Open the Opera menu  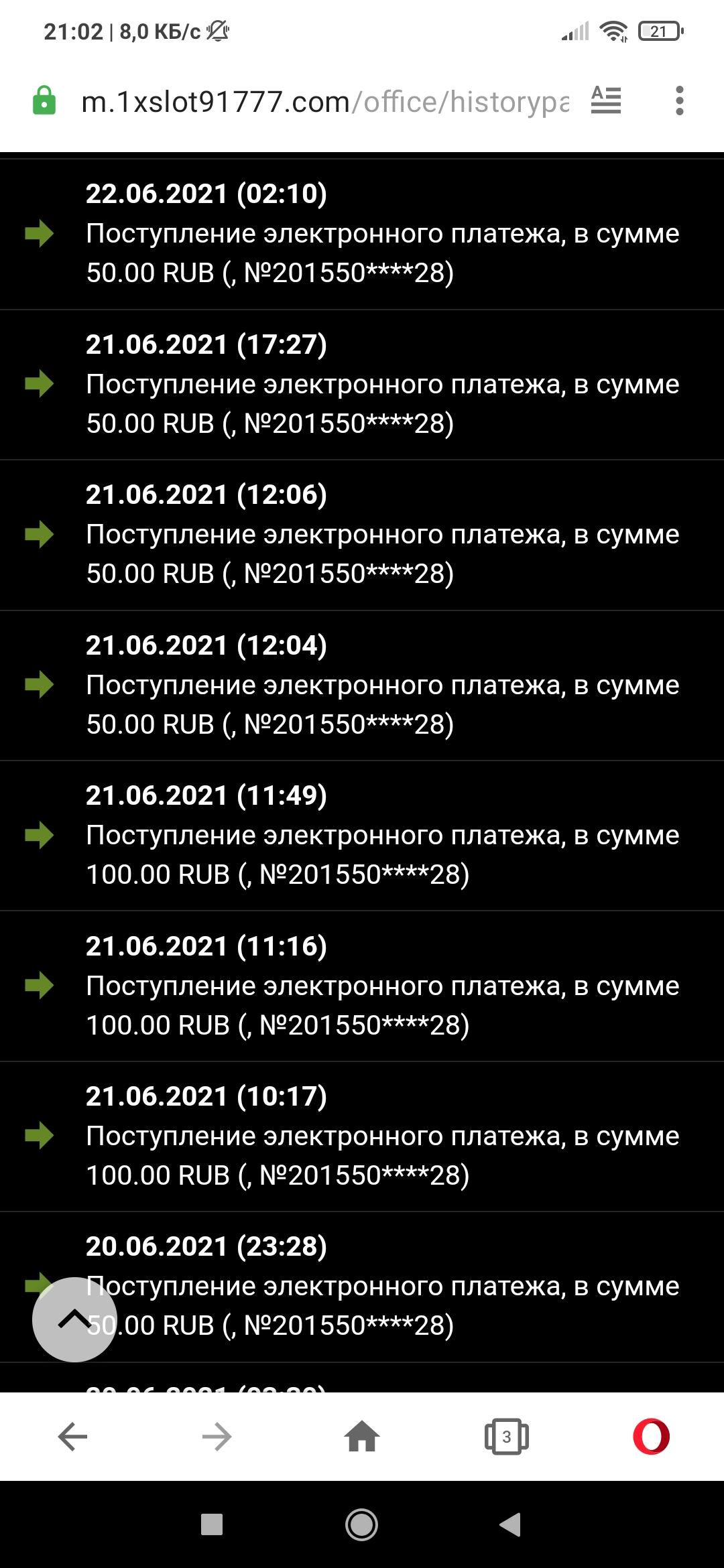(x=651, y=1437)
